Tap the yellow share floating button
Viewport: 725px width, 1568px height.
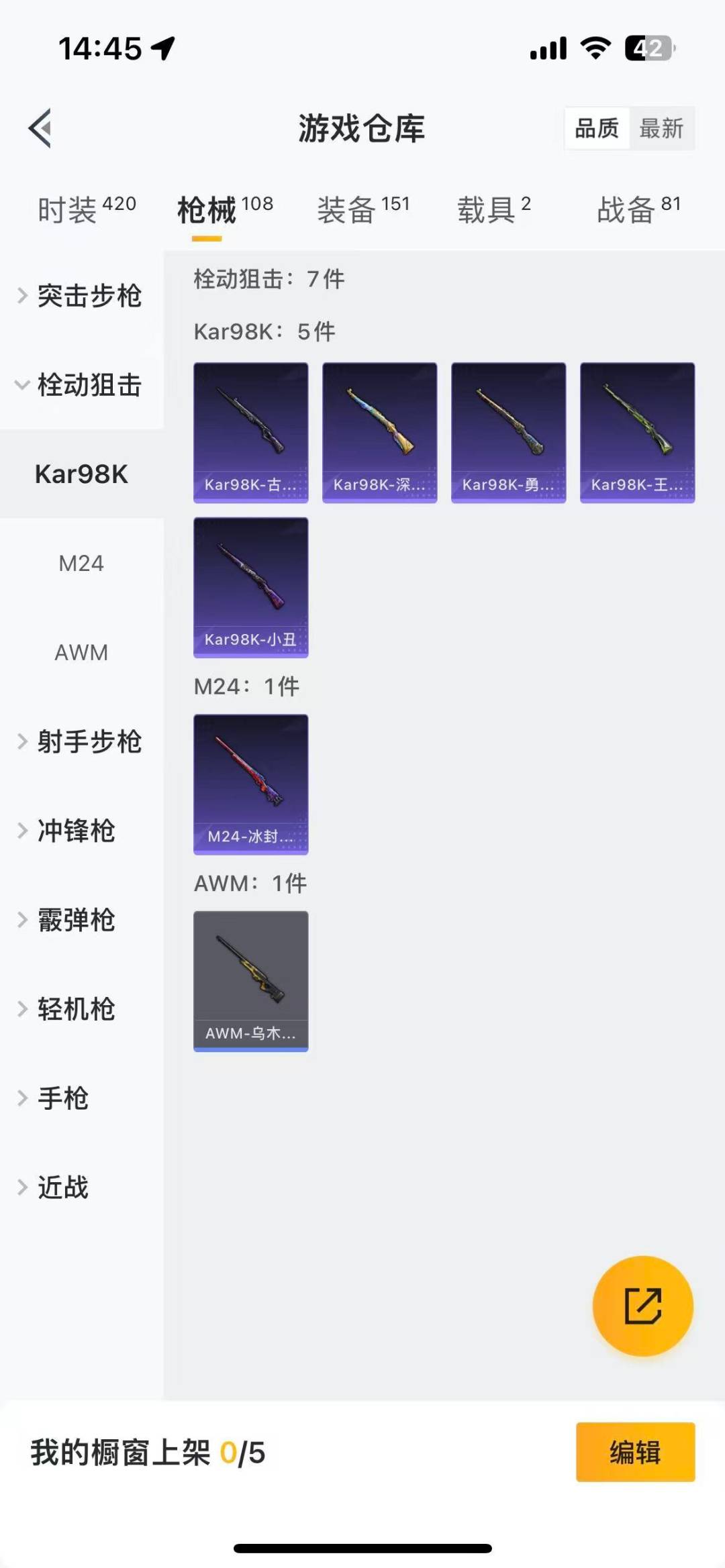tap(642, 1306)
